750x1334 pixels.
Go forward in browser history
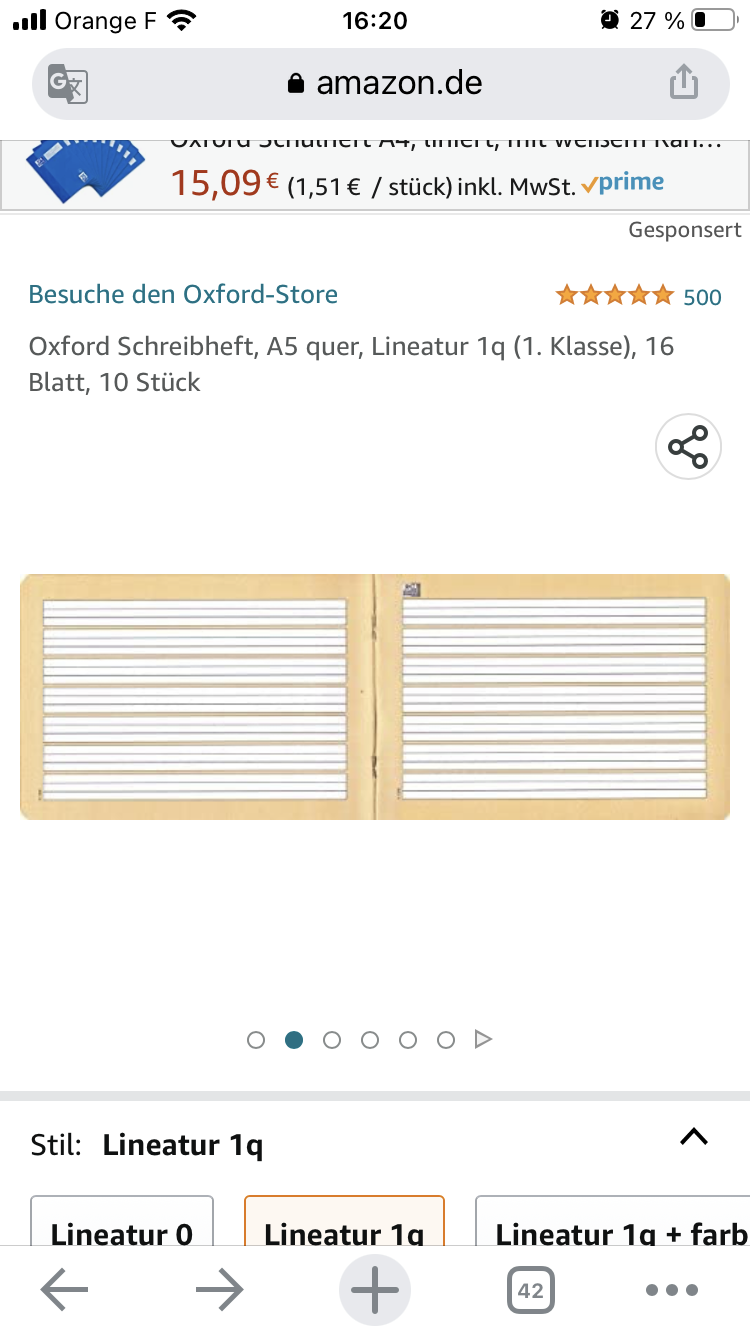[x=219, y=1290]
